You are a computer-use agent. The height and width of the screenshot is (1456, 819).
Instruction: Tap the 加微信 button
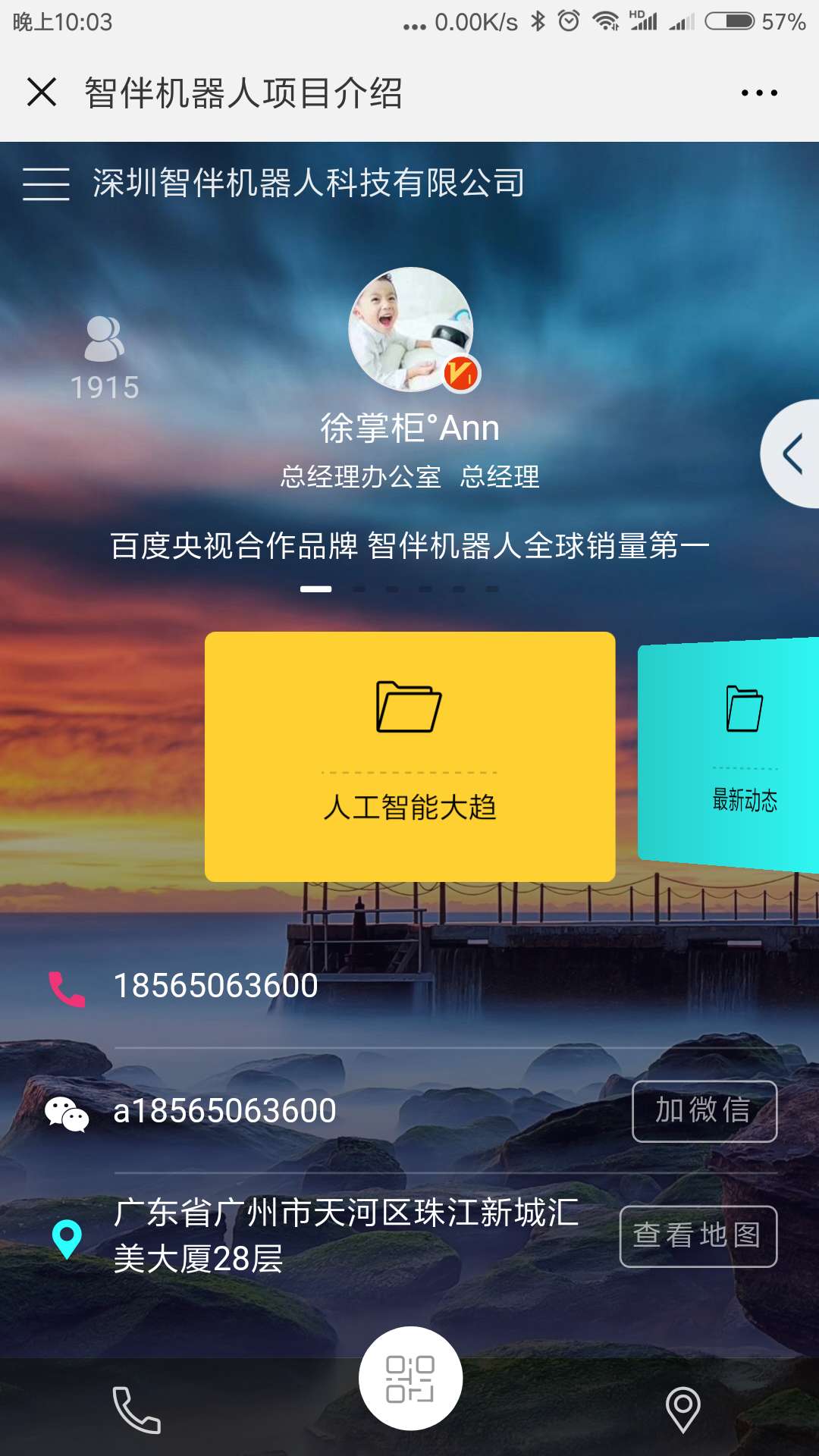tap(704, 1111)
